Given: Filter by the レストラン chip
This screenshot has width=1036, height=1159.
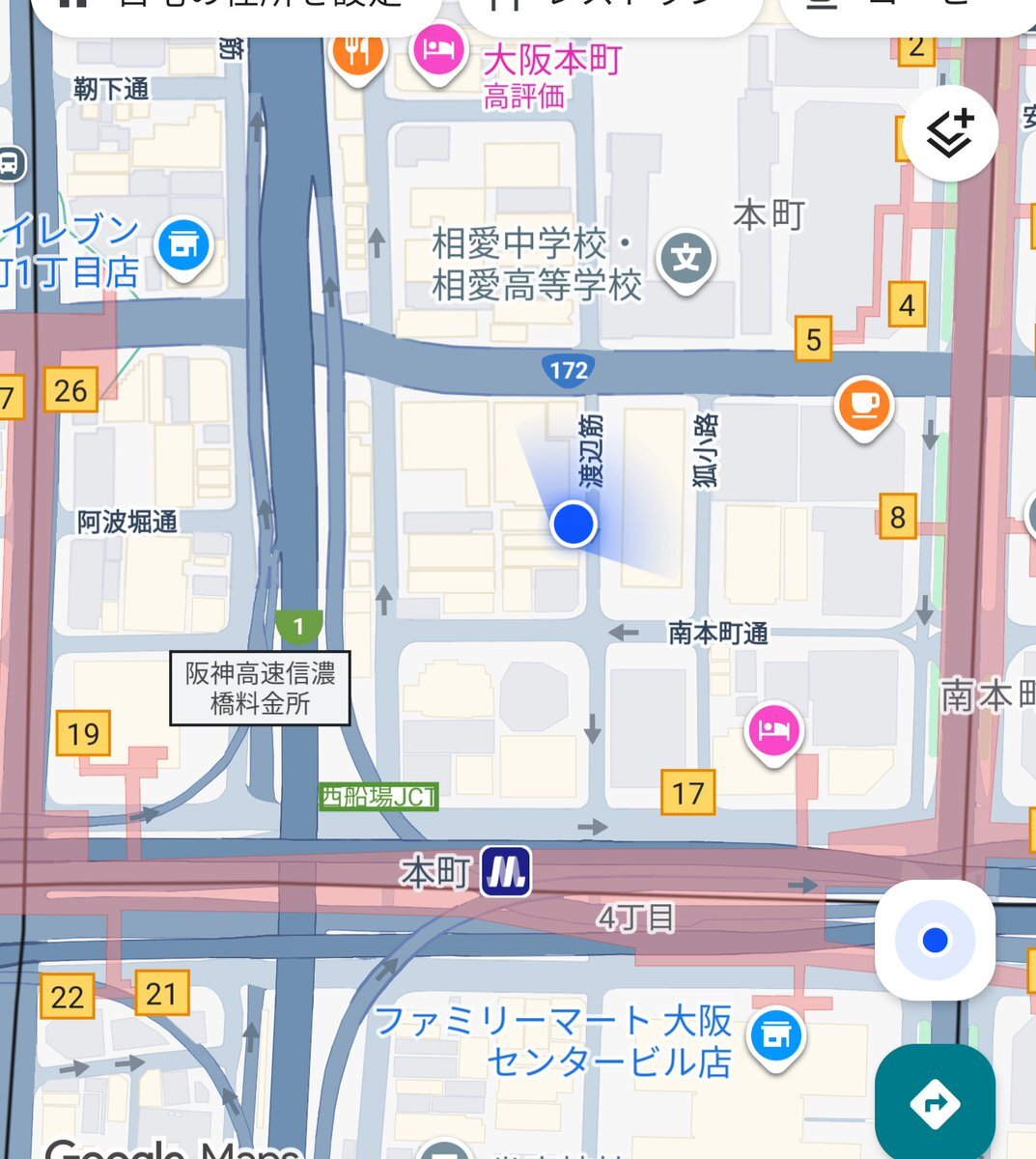Looking at the screenshot, I should point(610,12).
